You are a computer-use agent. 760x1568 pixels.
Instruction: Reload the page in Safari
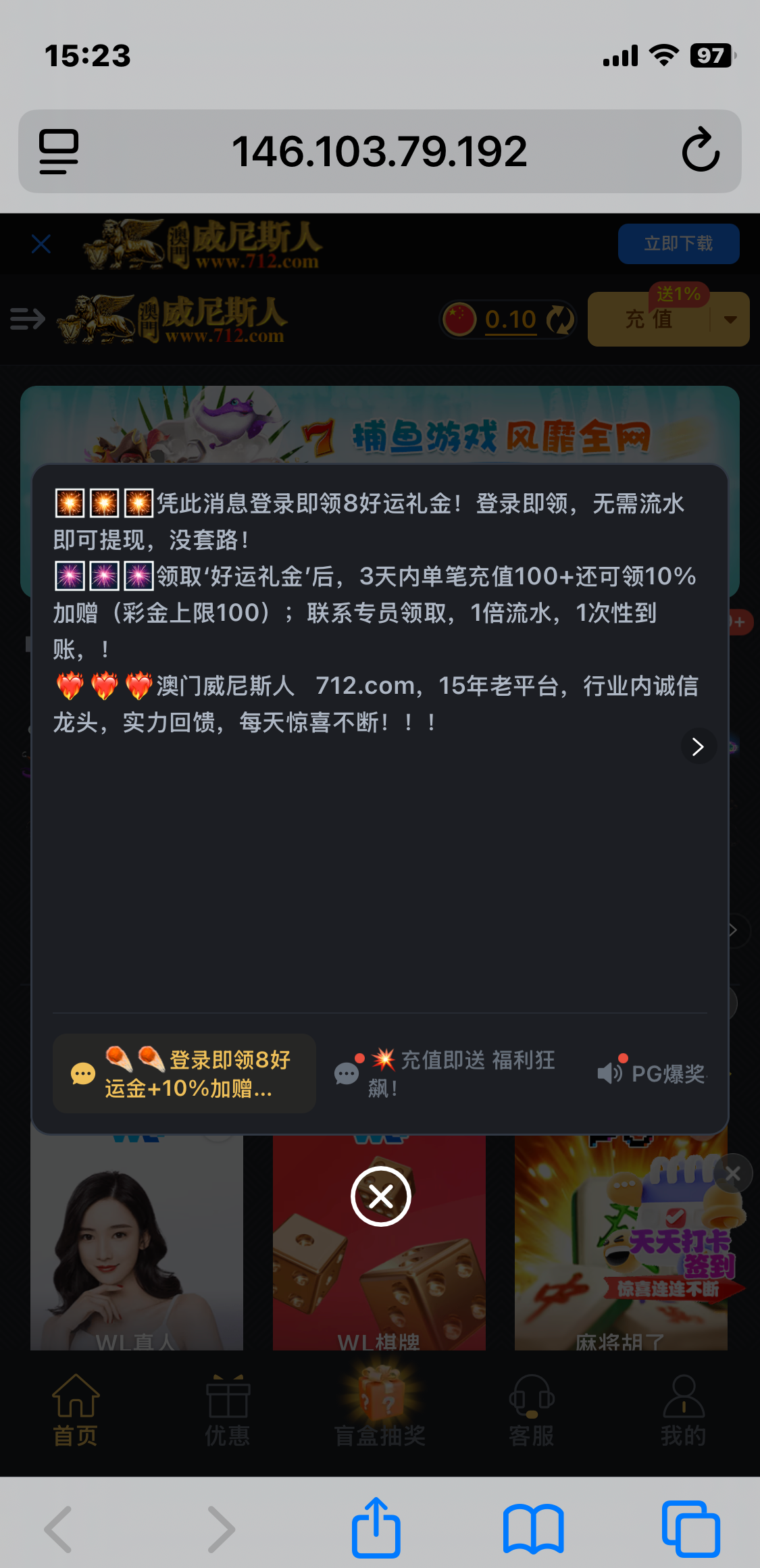pyautogui.click(x=700, y=151)
